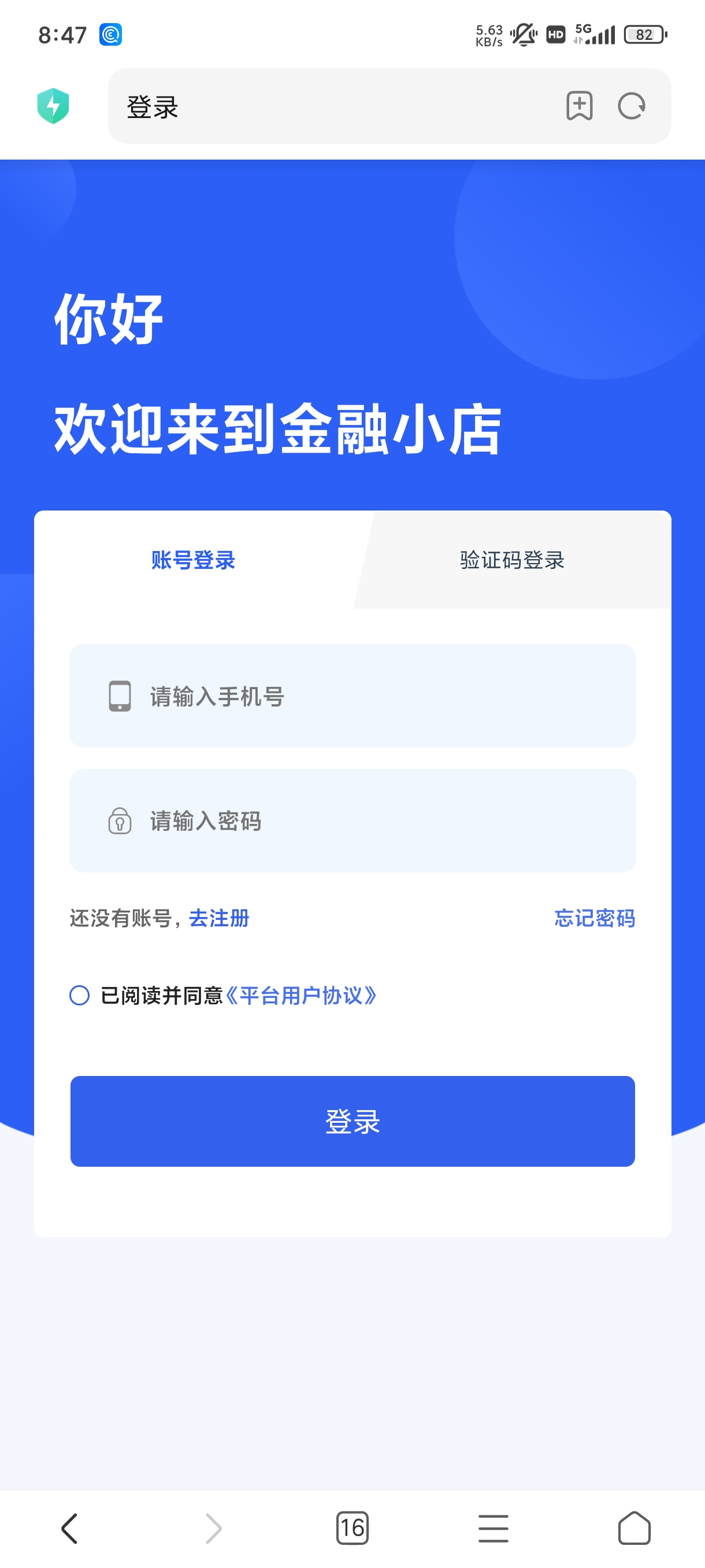Go to the browser home page
The image size is (705, 1568).
point(634,1528)
